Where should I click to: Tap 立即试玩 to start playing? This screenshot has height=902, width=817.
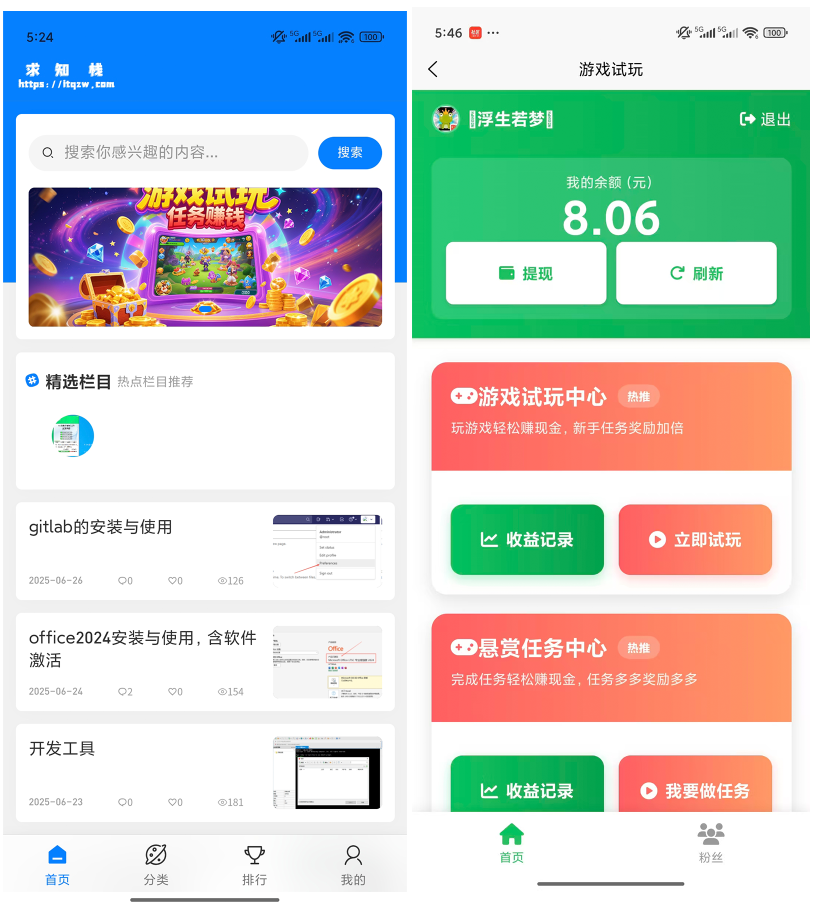tap(695, 540)
